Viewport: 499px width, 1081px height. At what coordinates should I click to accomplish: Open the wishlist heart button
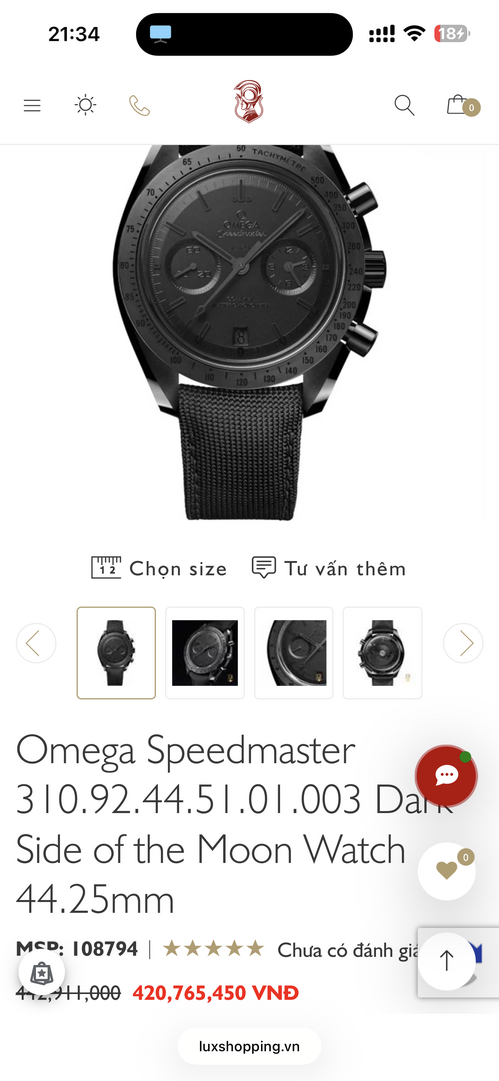point(447,871)
